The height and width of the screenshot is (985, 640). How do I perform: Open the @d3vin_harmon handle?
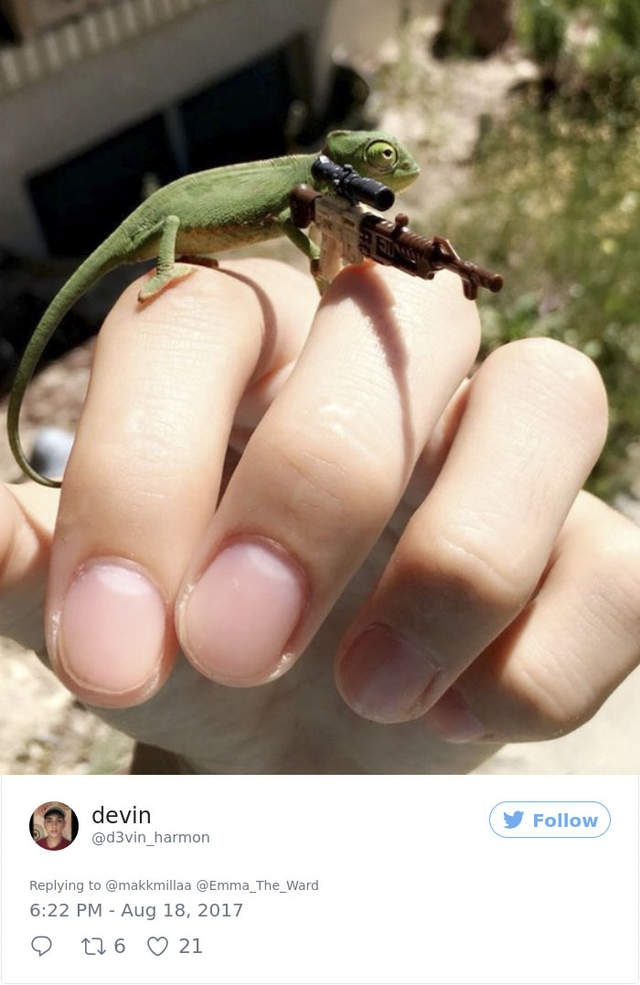[x=150, y=838]
